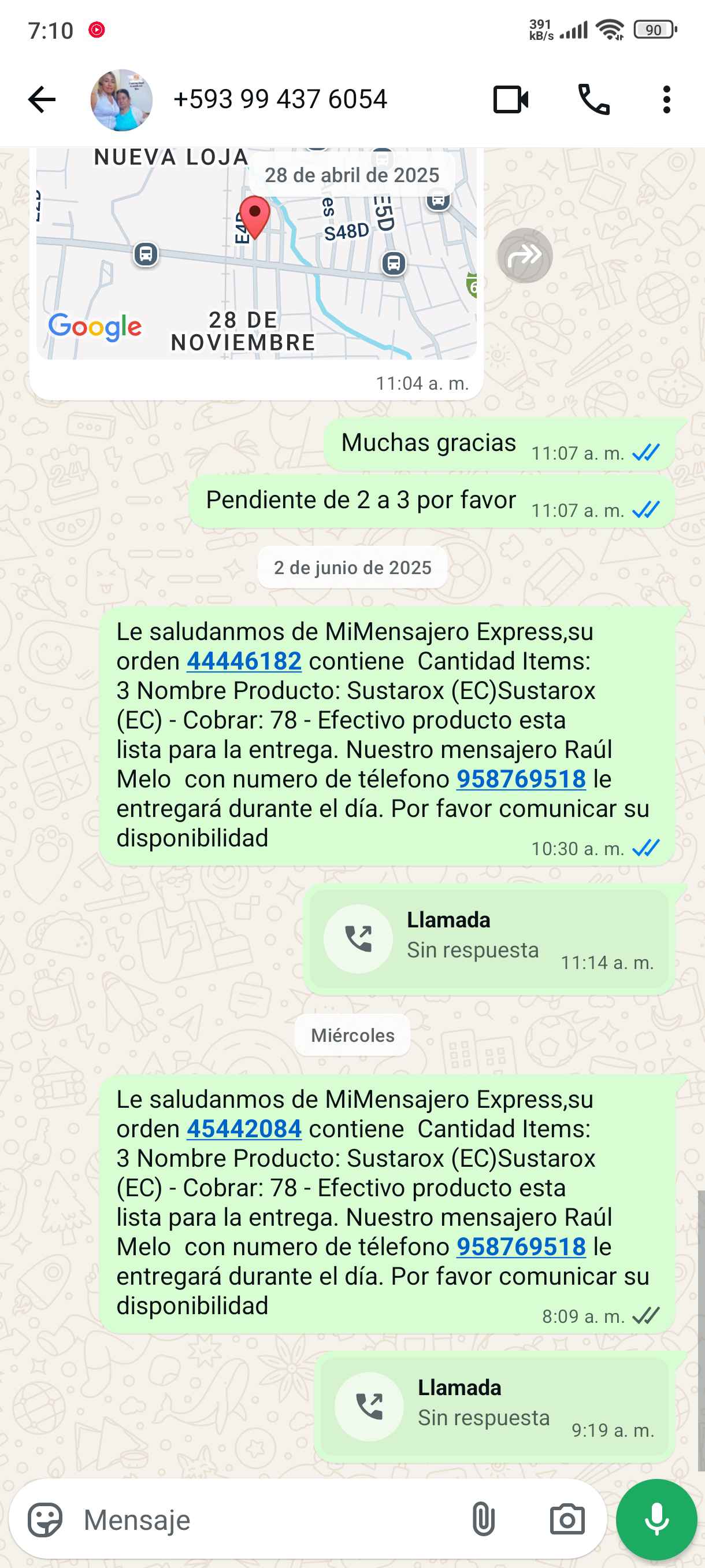Open the more options menu

click(667, 100)
